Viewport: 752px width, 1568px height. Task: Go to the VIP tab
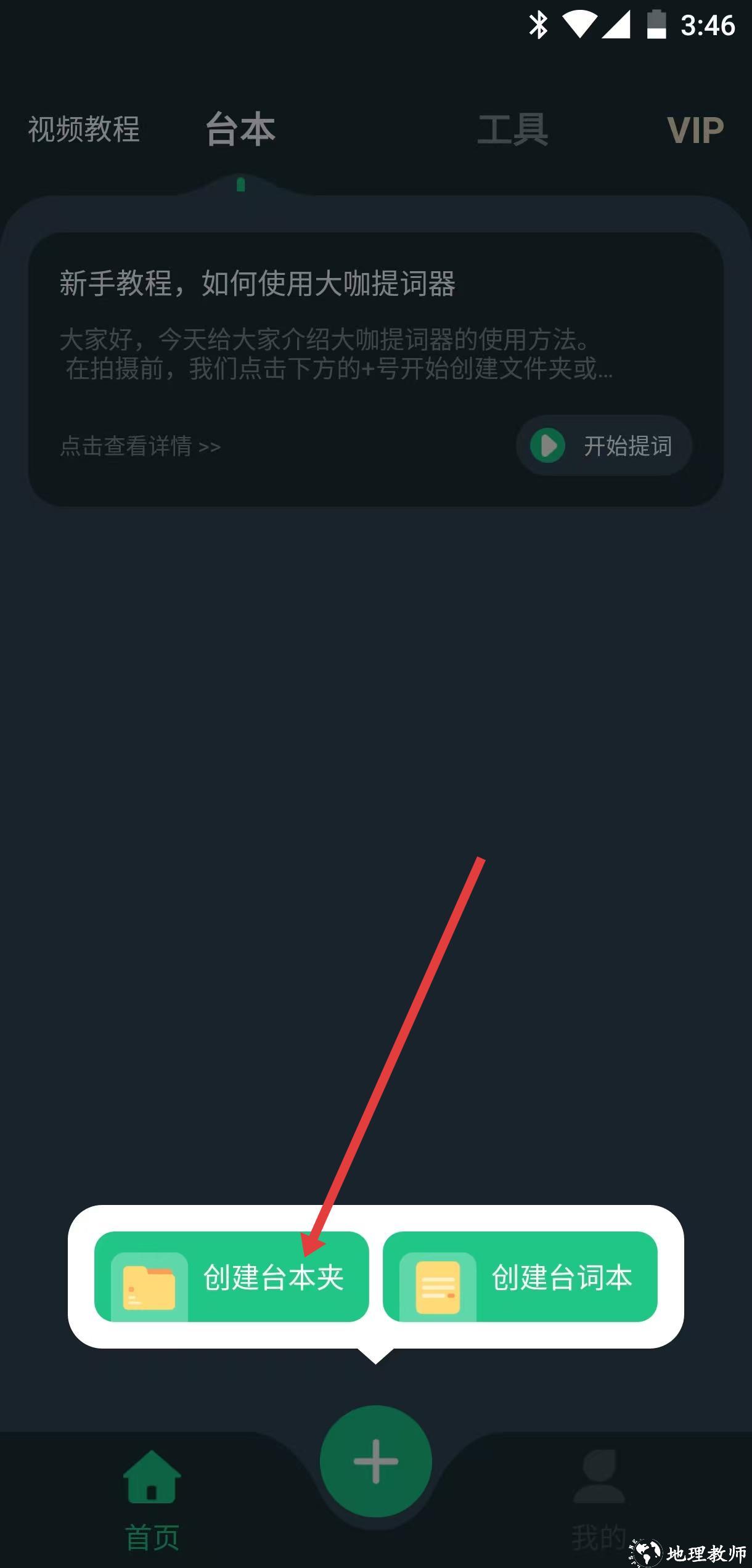(695, 131)
